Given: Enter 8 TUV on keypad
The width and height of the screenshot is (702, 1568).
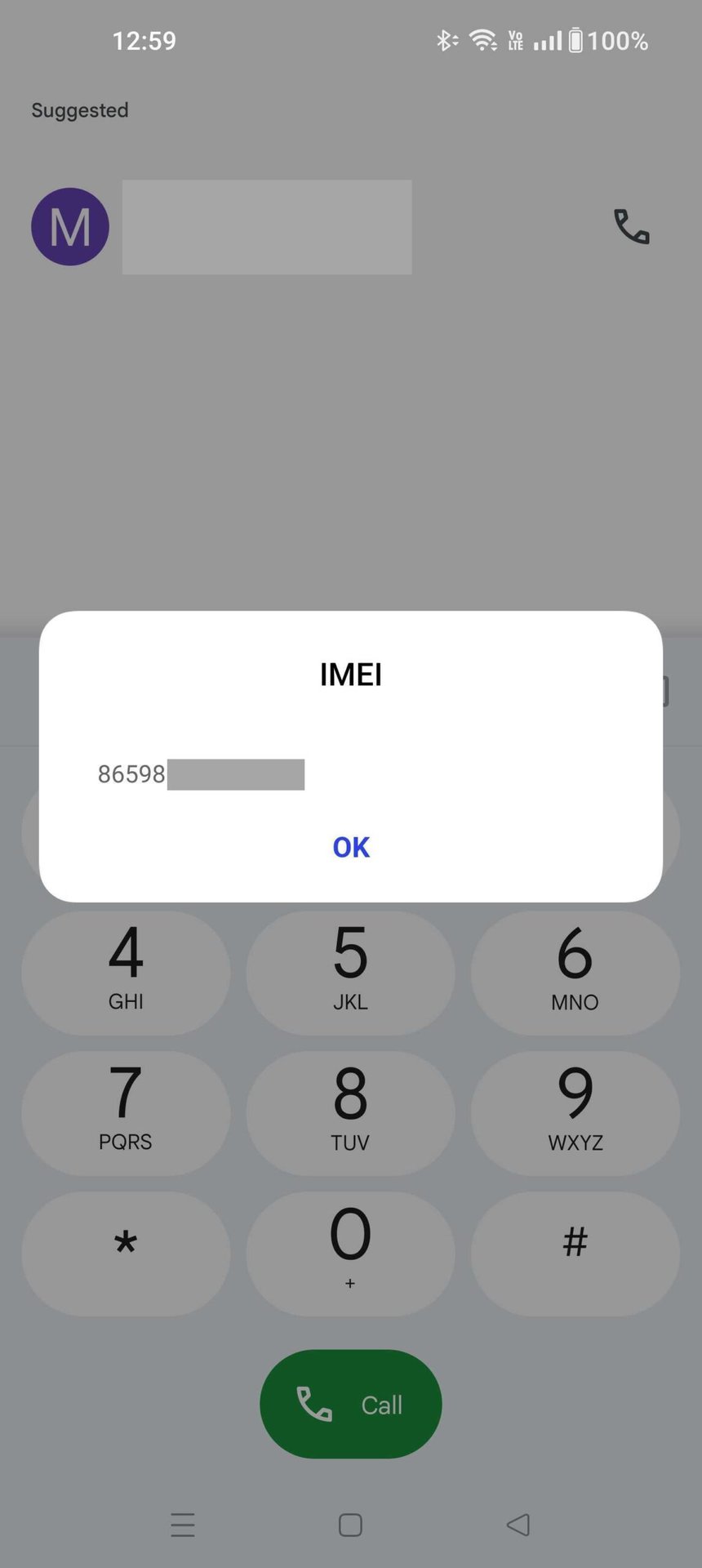Looking at the screenshot, I should [350, 1113].
